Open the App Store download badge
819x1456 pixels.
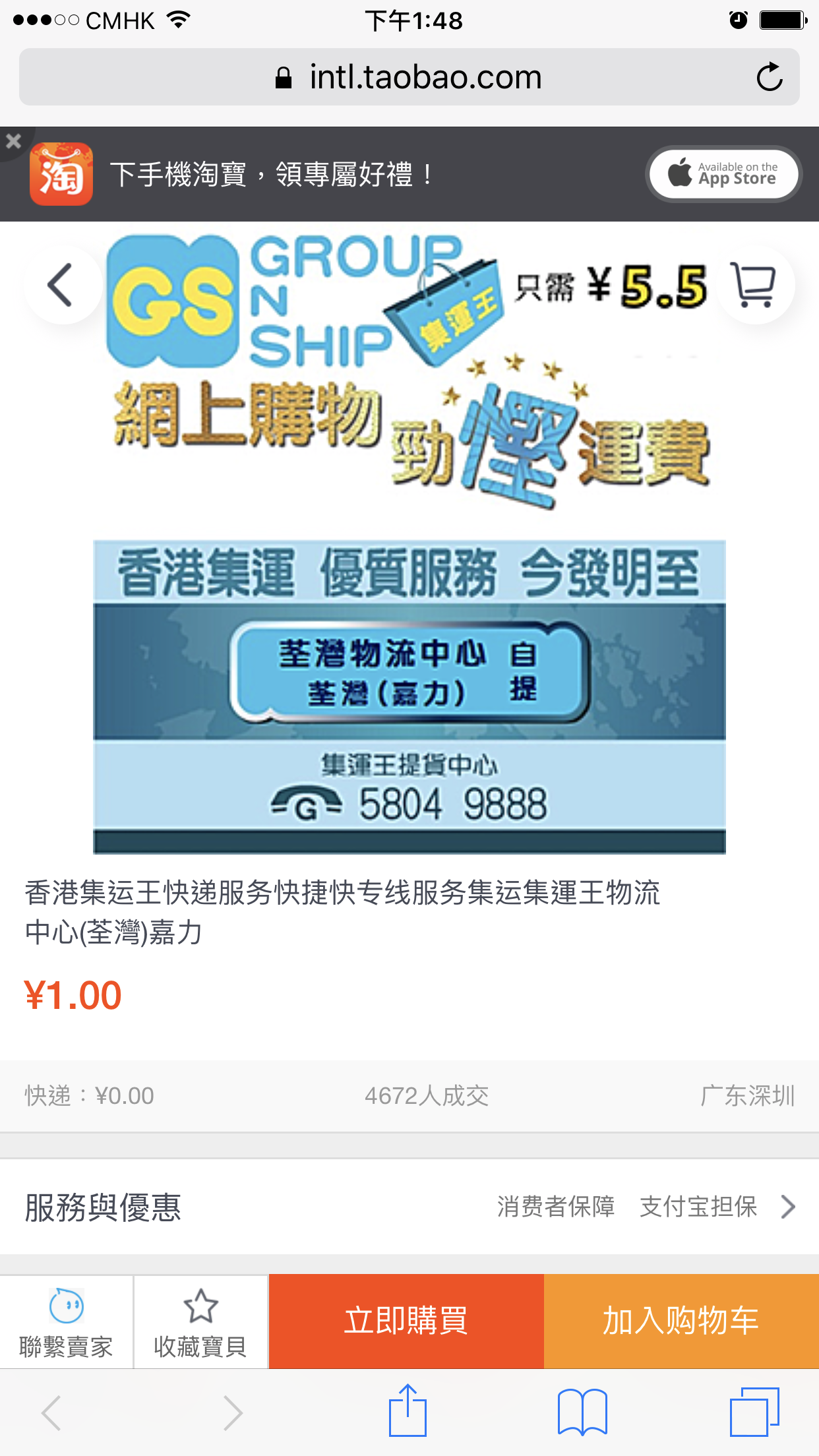(724, 174)
